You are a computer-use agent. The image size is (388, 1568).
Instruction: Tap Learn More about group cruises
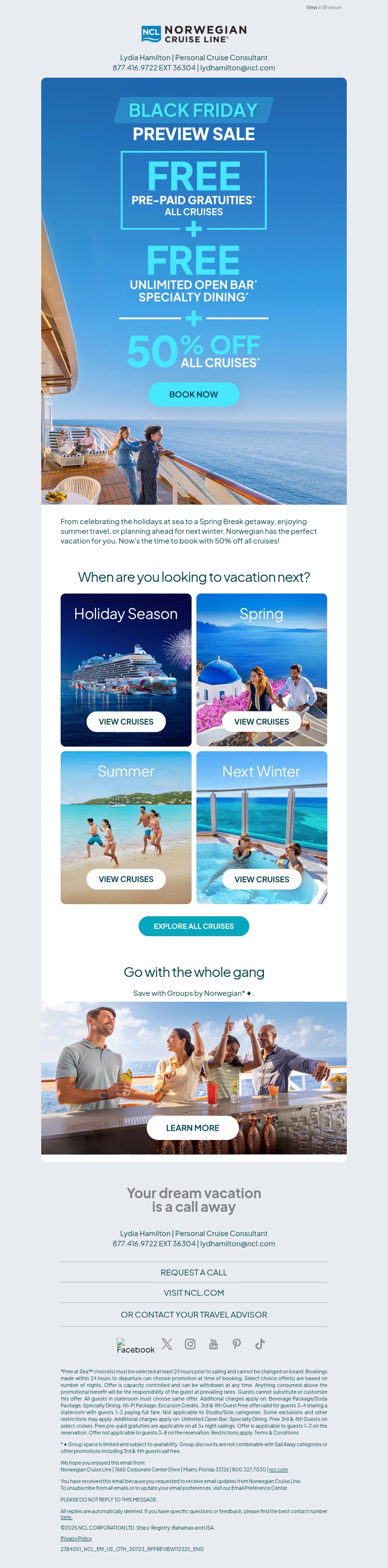193,1128
